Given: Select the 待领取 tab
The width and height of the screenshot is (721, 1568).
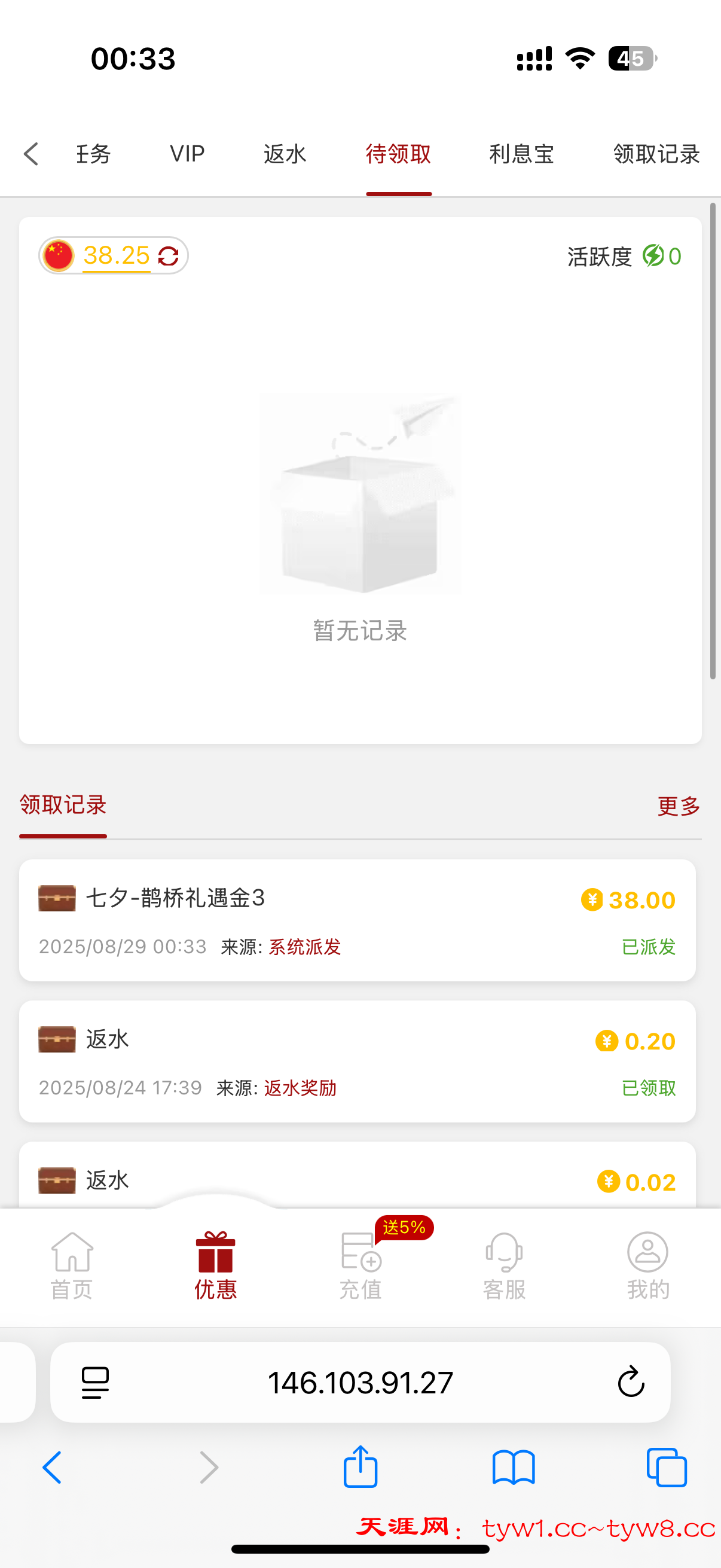Looking at the screenshot, I should (x=399, y=154).
